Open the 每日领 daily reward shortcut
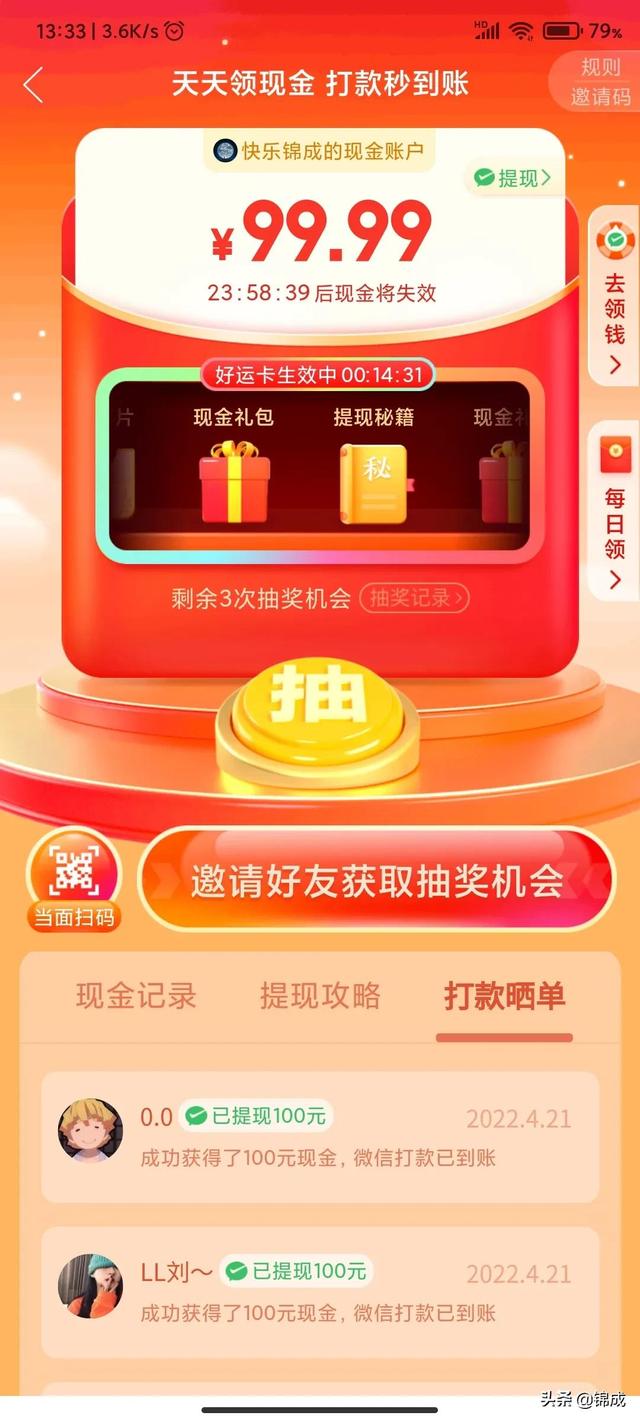This screenshot has height=1422, width=640. 614,512
